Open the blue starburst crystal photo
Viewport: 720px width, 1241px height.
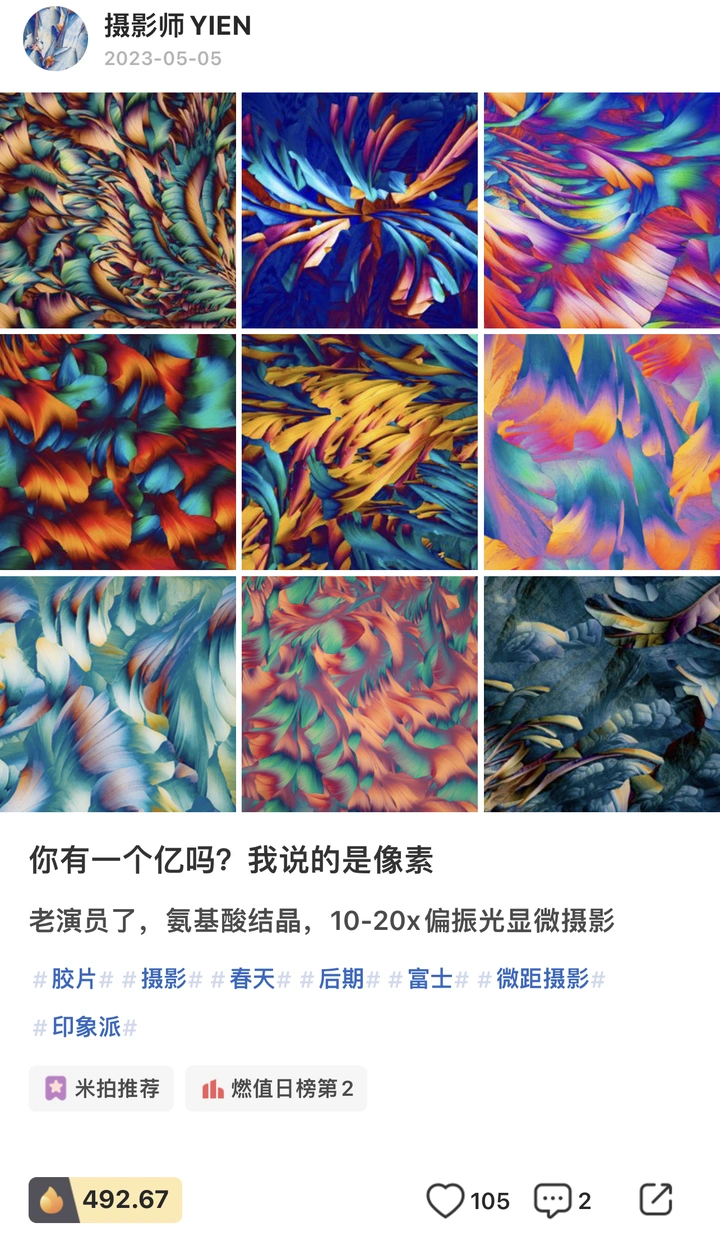pyautogui.click(x=359, y=210)
